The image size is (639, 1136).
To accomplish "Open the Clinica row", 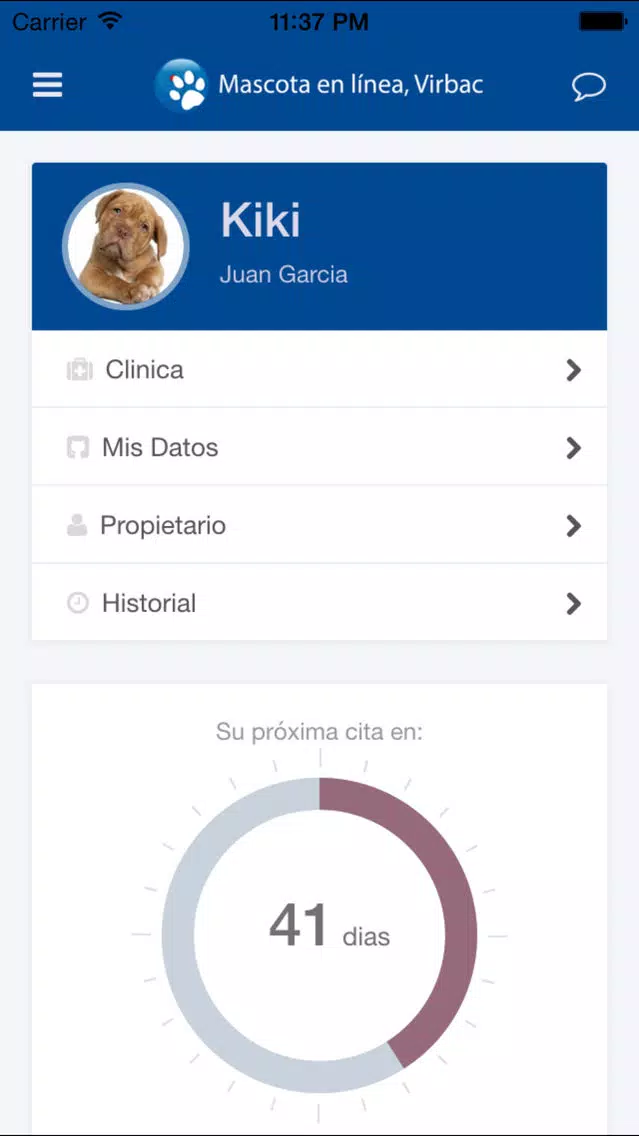I will [x=319, y=370].
